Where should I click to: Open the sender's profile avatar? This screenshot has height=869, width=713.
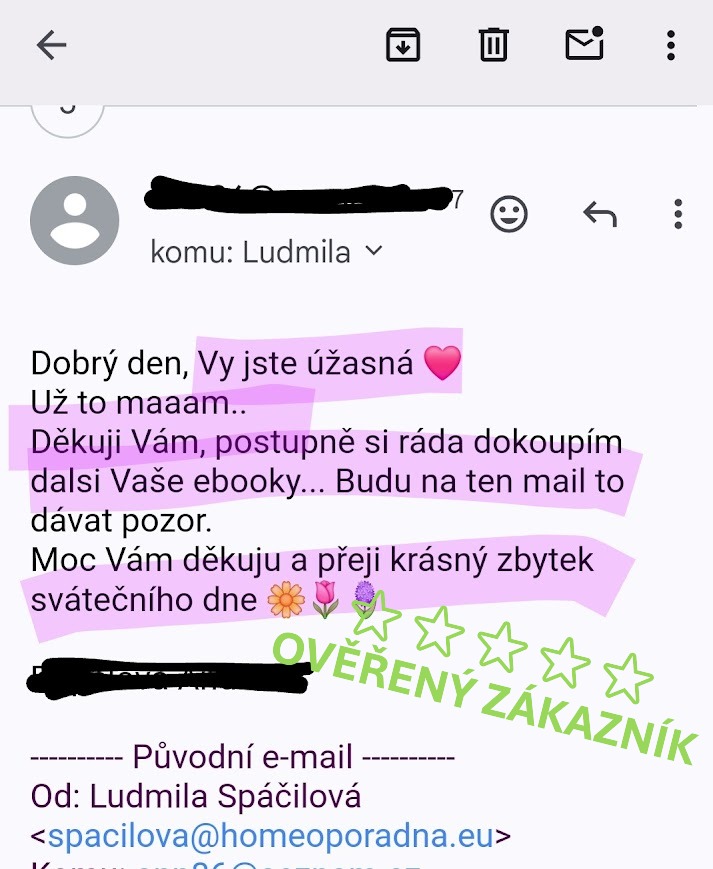click(75, 220)
